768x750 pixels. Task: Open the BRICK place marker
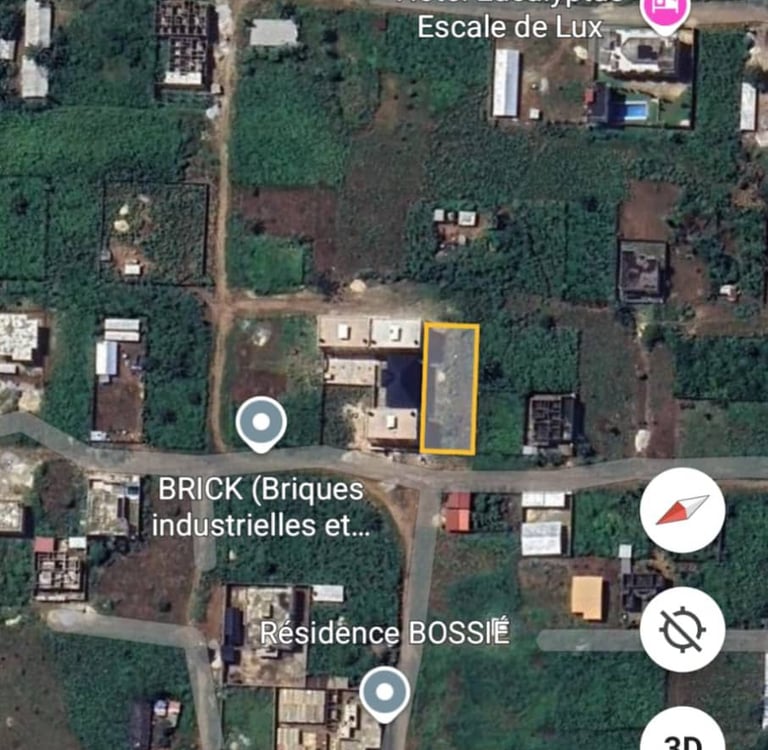tap(261, 423)
